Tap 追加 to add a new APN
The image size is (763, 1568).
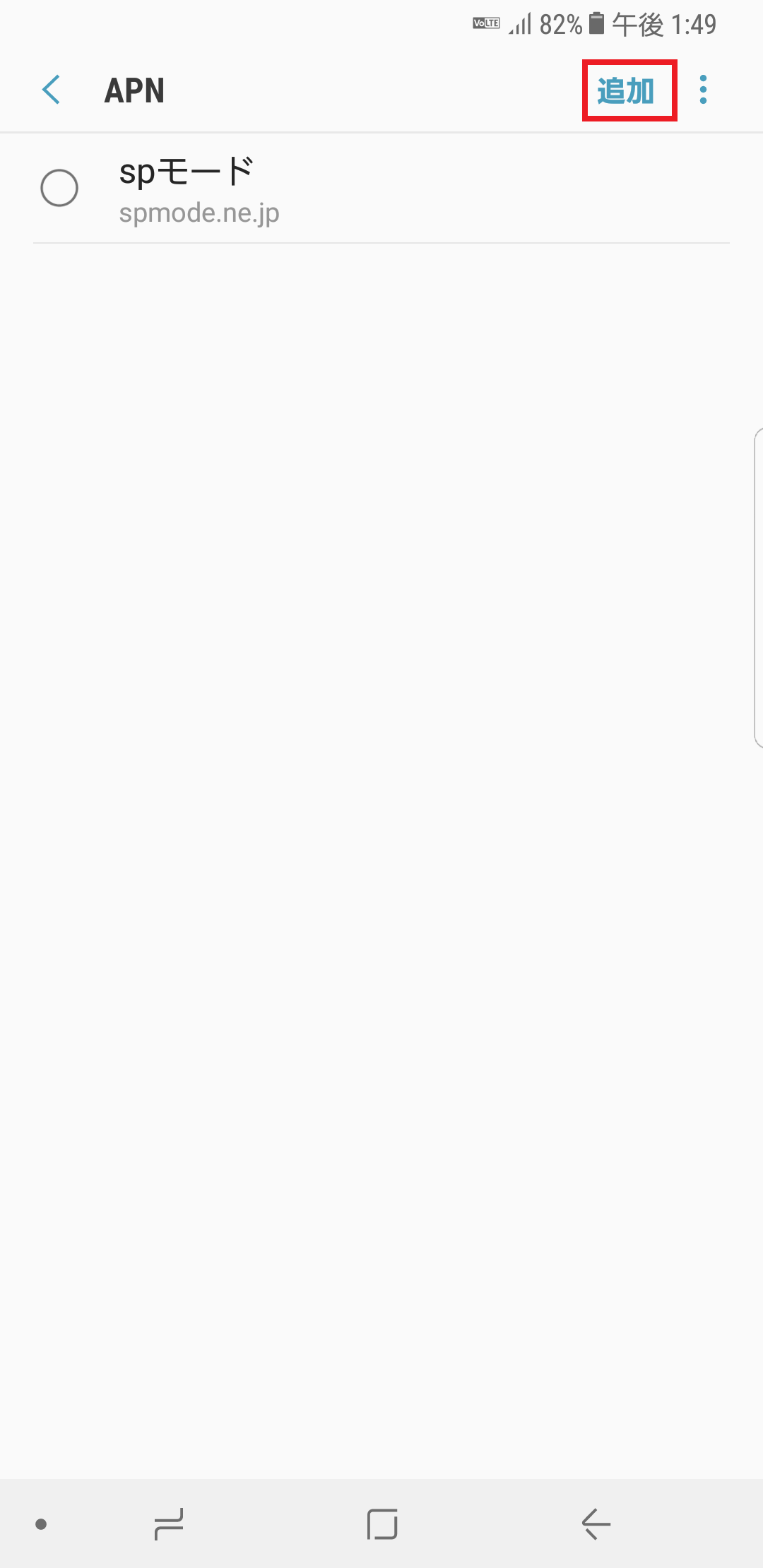[x=626, y=91]
